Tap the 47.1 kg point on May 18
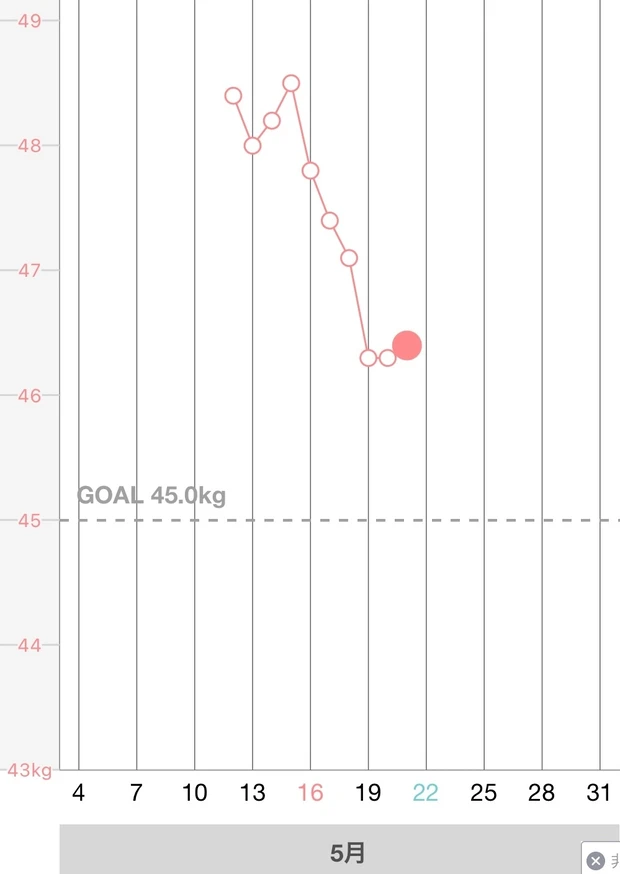The image size is (620, 874). point(349,258)
